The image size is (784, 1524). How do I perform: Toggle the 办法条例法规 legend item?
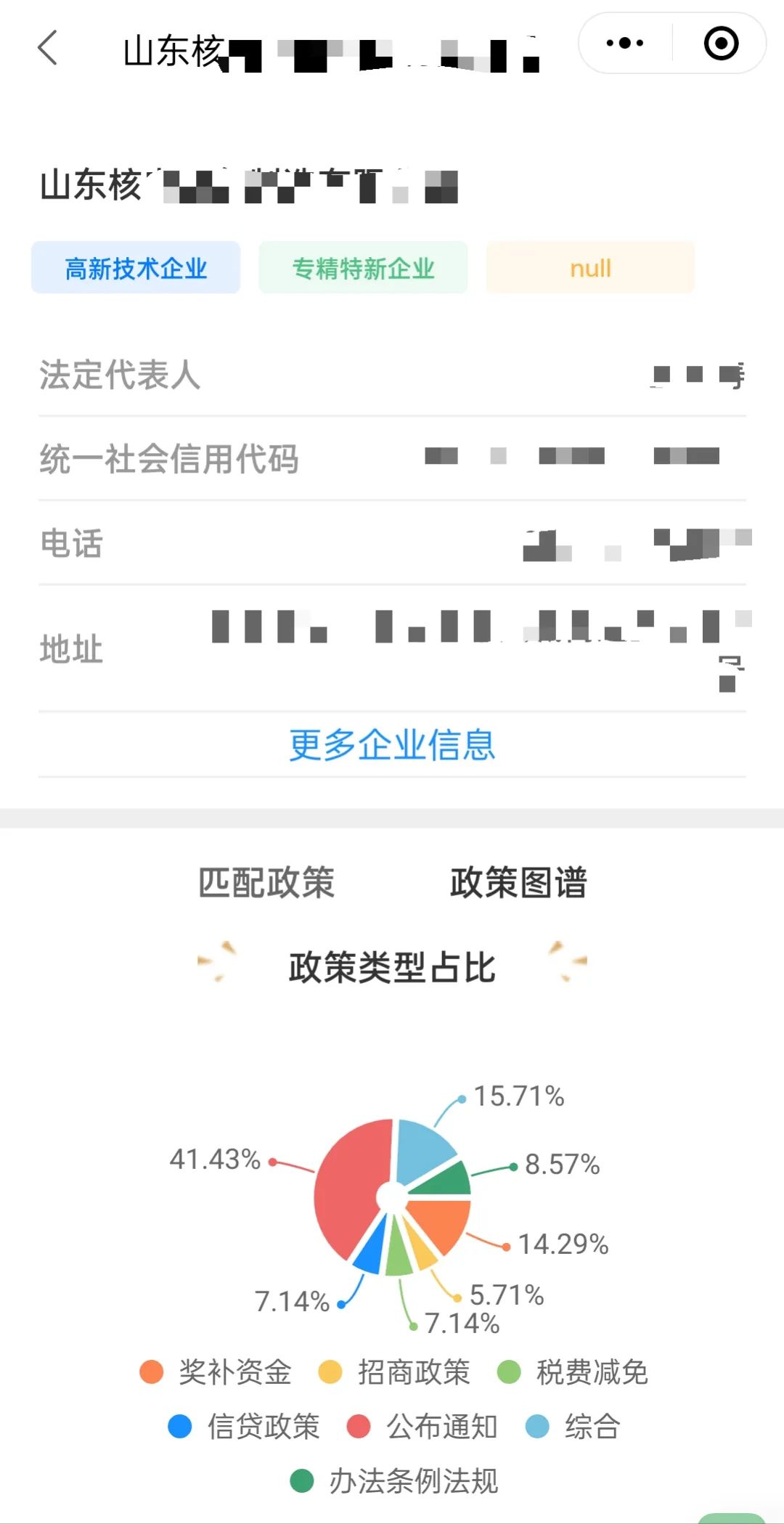coord(394,1481)
